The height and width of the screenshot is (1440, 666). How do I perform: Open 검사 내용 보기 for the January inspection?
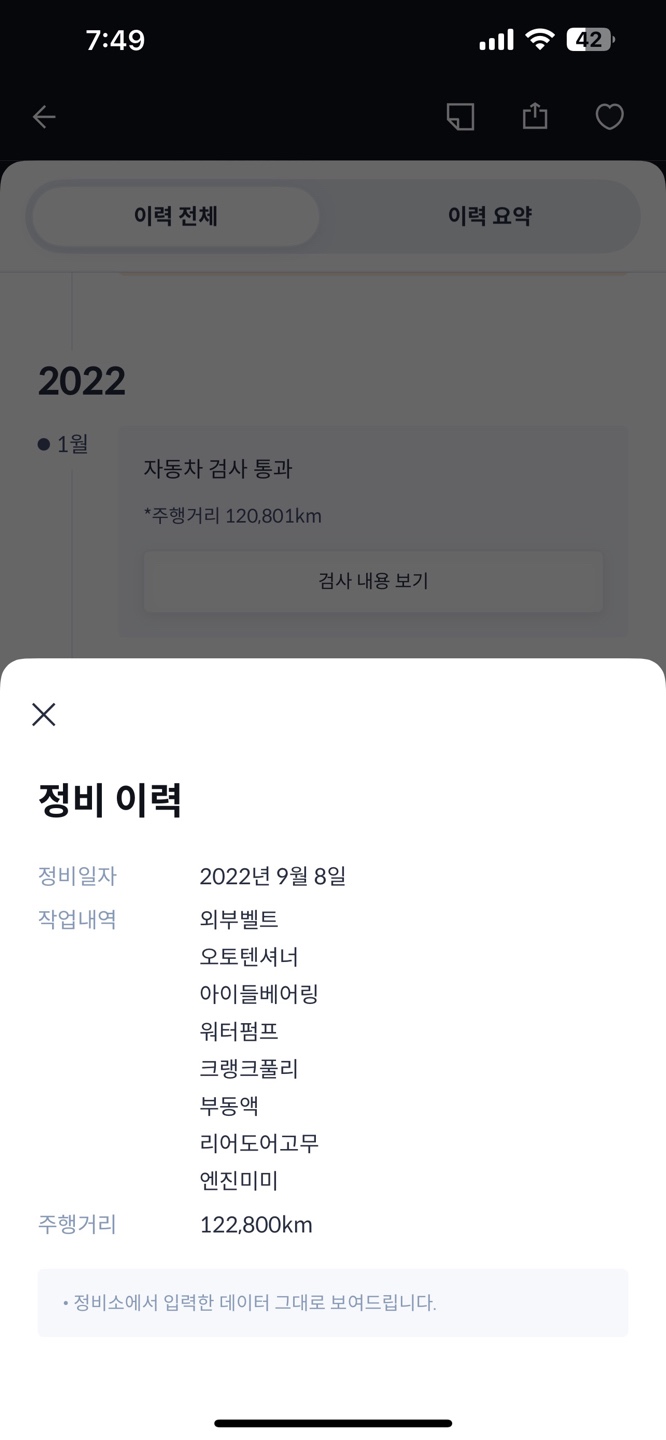373,581
